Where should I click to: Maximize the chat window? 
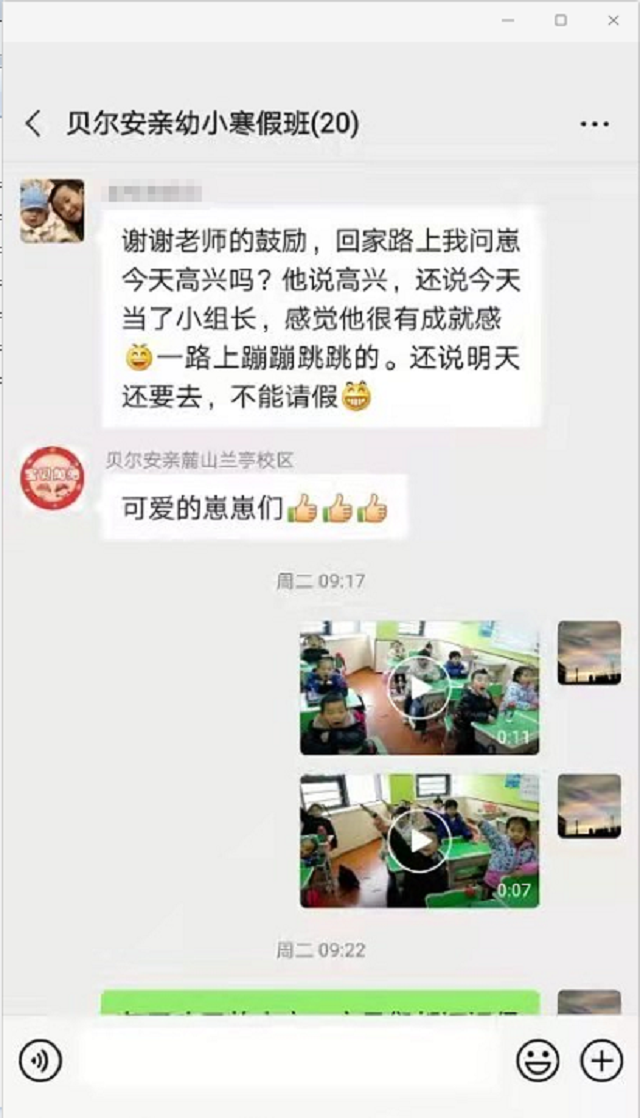[x=561, y=20]
